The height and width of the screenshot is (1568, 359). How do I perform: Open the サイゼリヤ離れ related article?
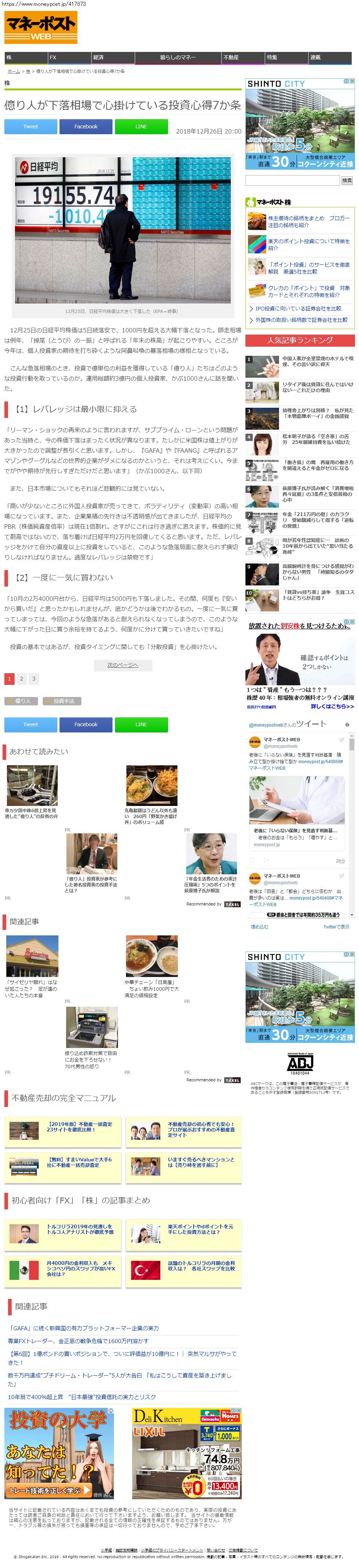[x=31, y=988]
